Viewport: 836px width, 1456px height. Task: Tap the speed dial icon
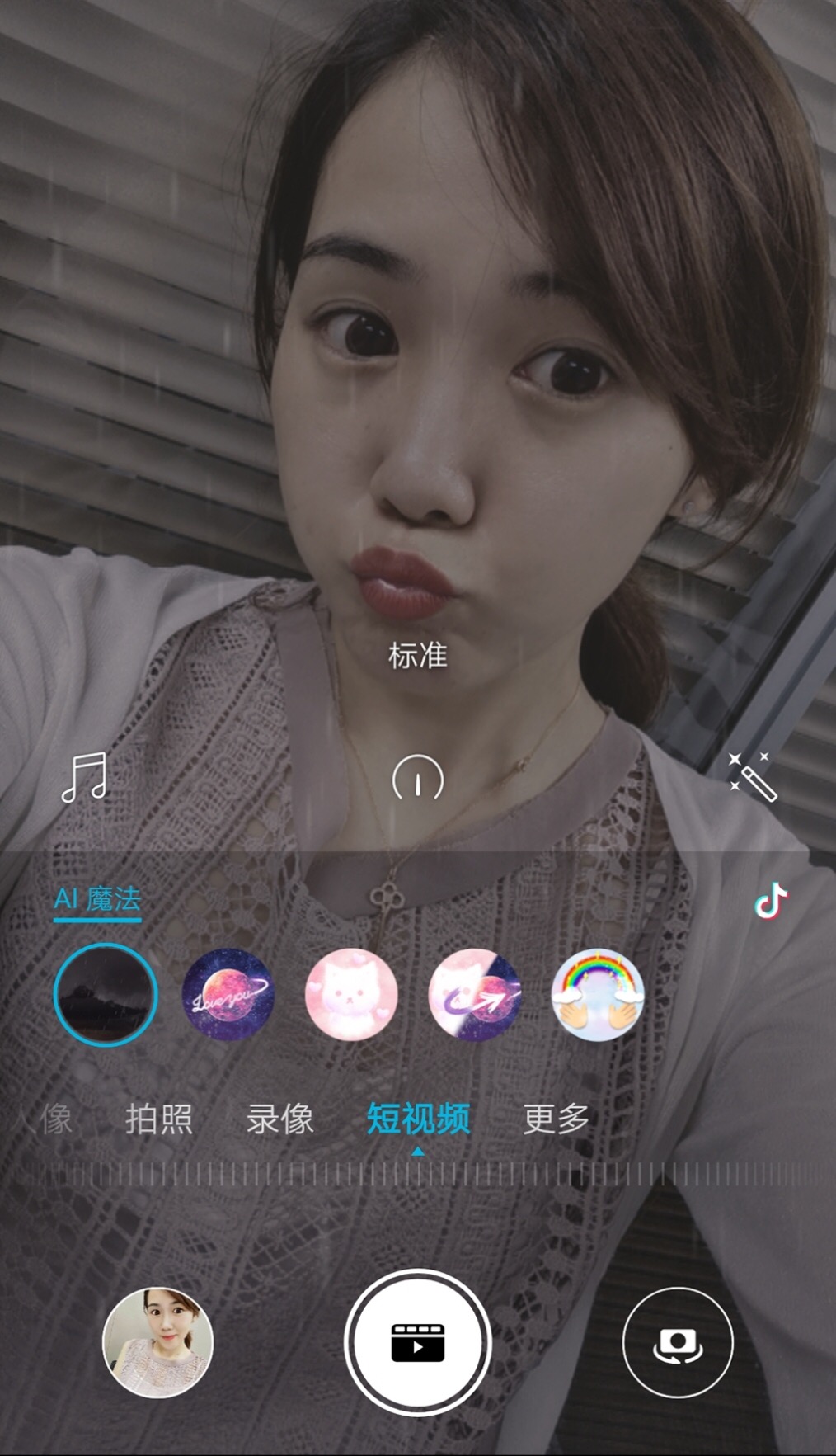(x=417, y=779)
